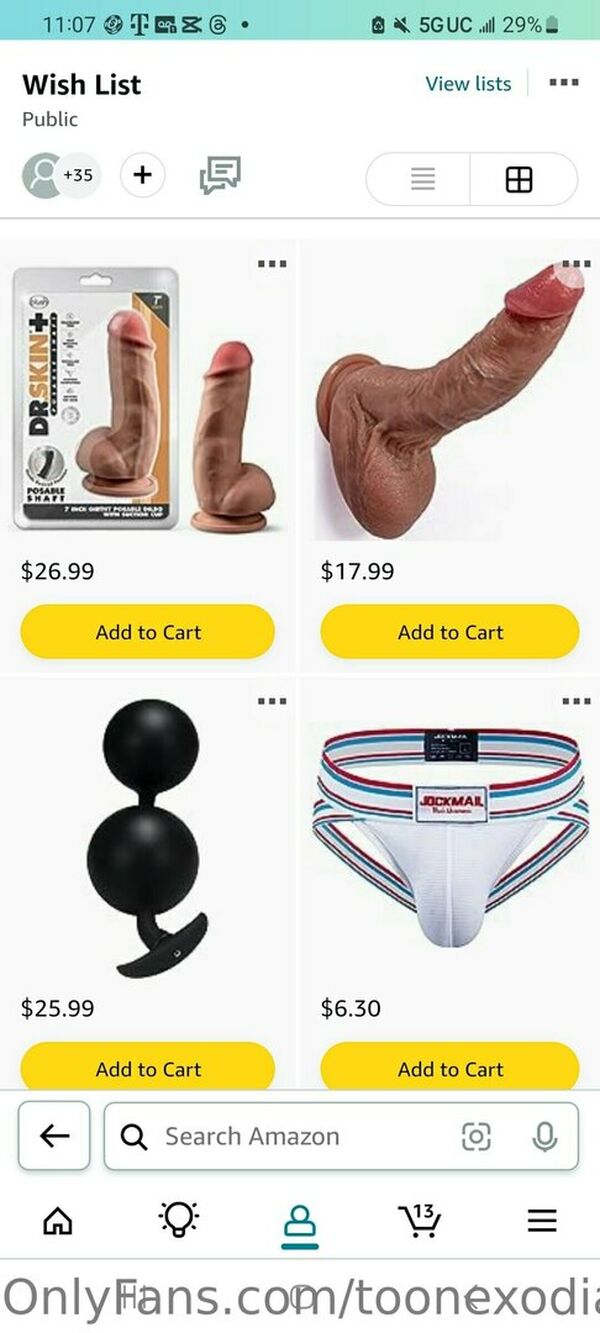Start voice search with the microphone

(544, 1136)
